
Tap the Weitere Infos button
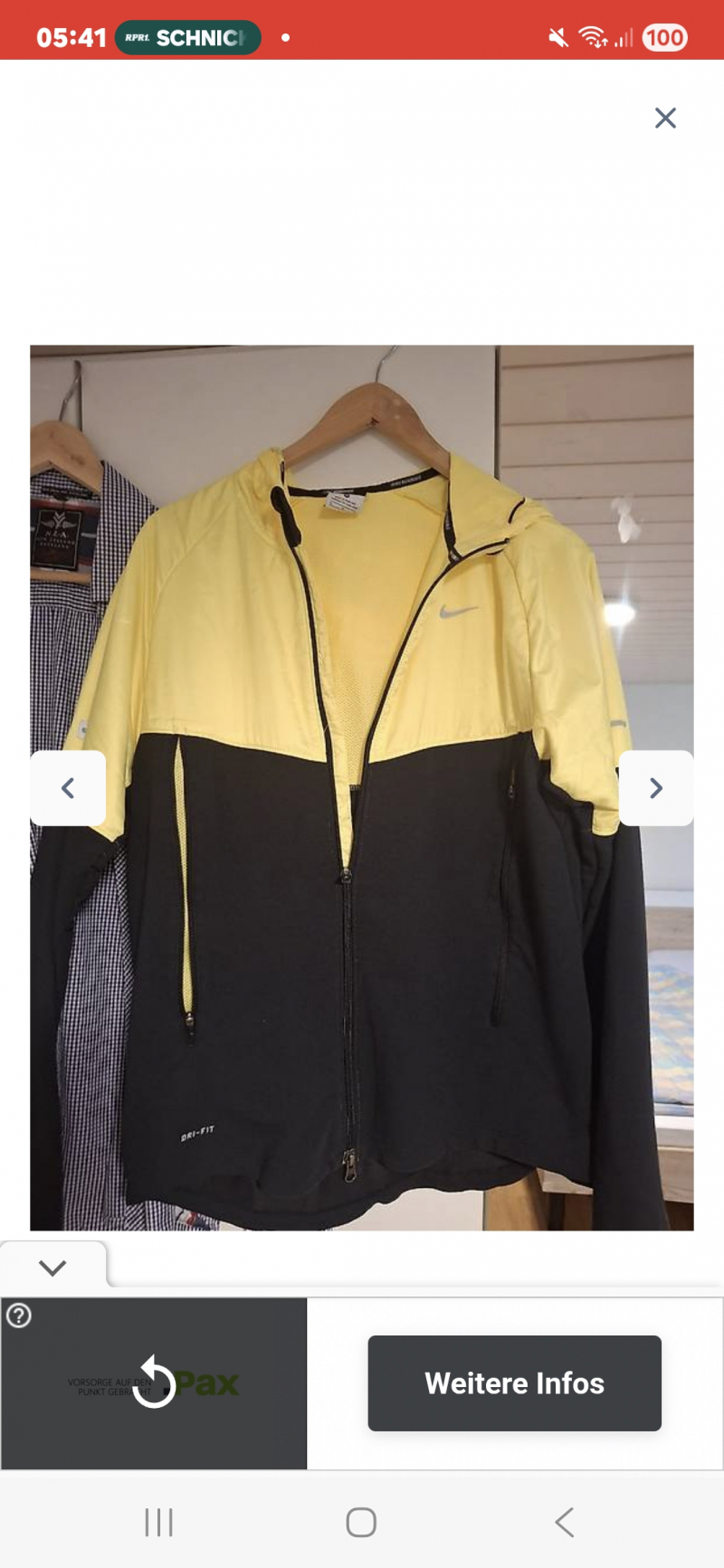[514, 1383]
